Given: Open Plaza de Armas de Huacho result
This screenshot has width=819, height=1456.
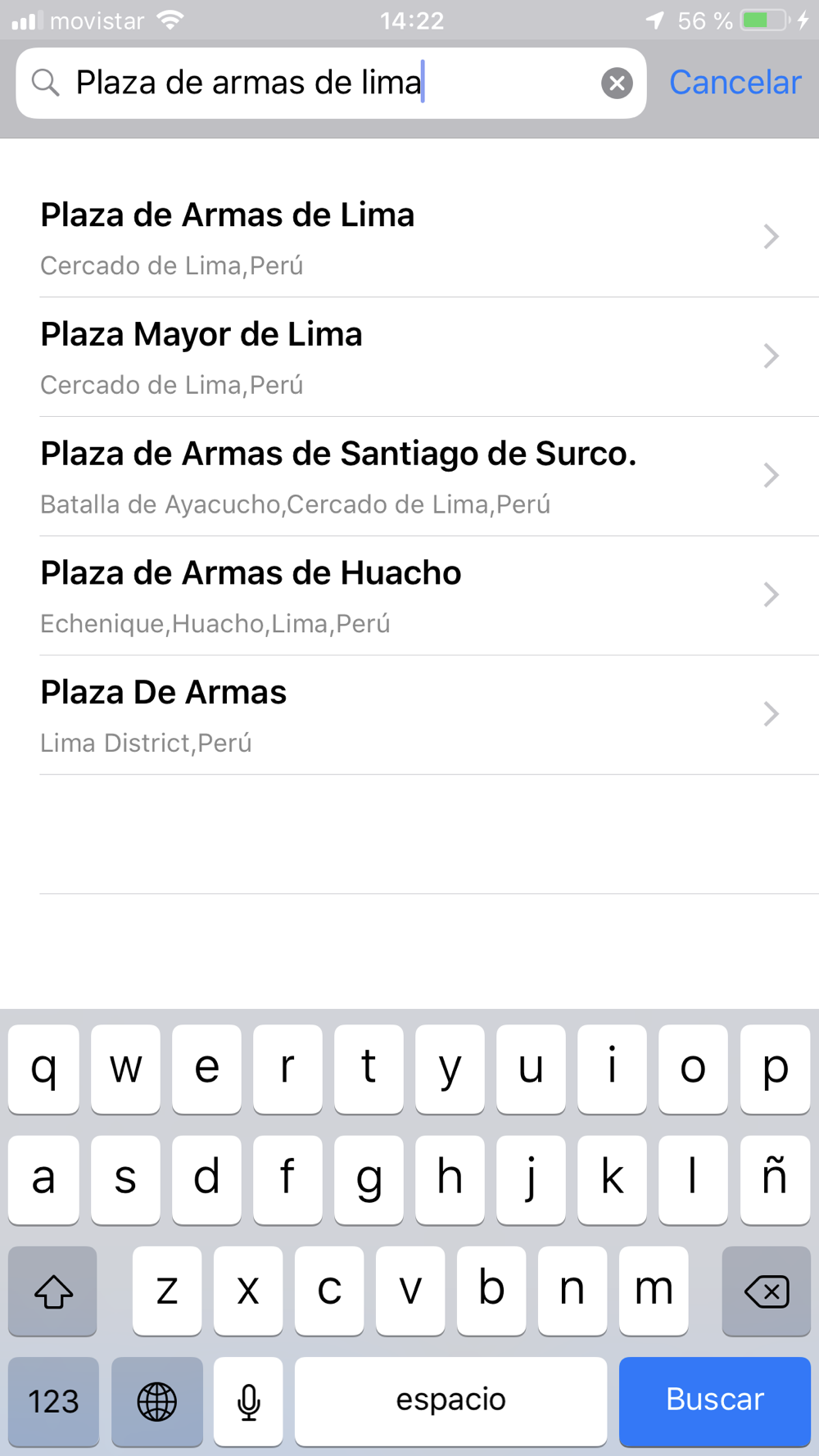Looking at the screenshot, I should pos(409,595).
